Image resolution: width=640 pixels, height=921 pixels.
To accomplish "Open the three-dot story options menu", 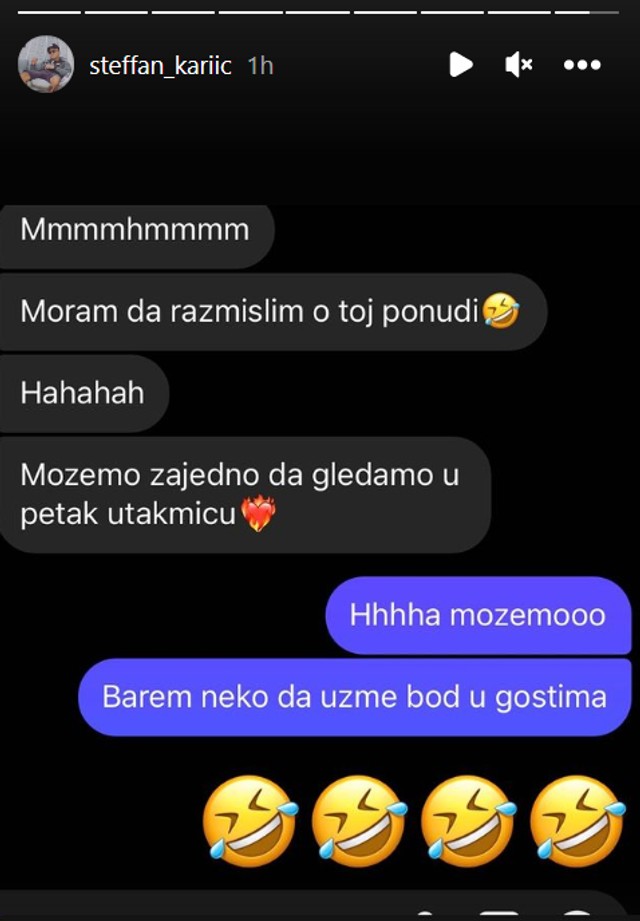I will [582, 65].
